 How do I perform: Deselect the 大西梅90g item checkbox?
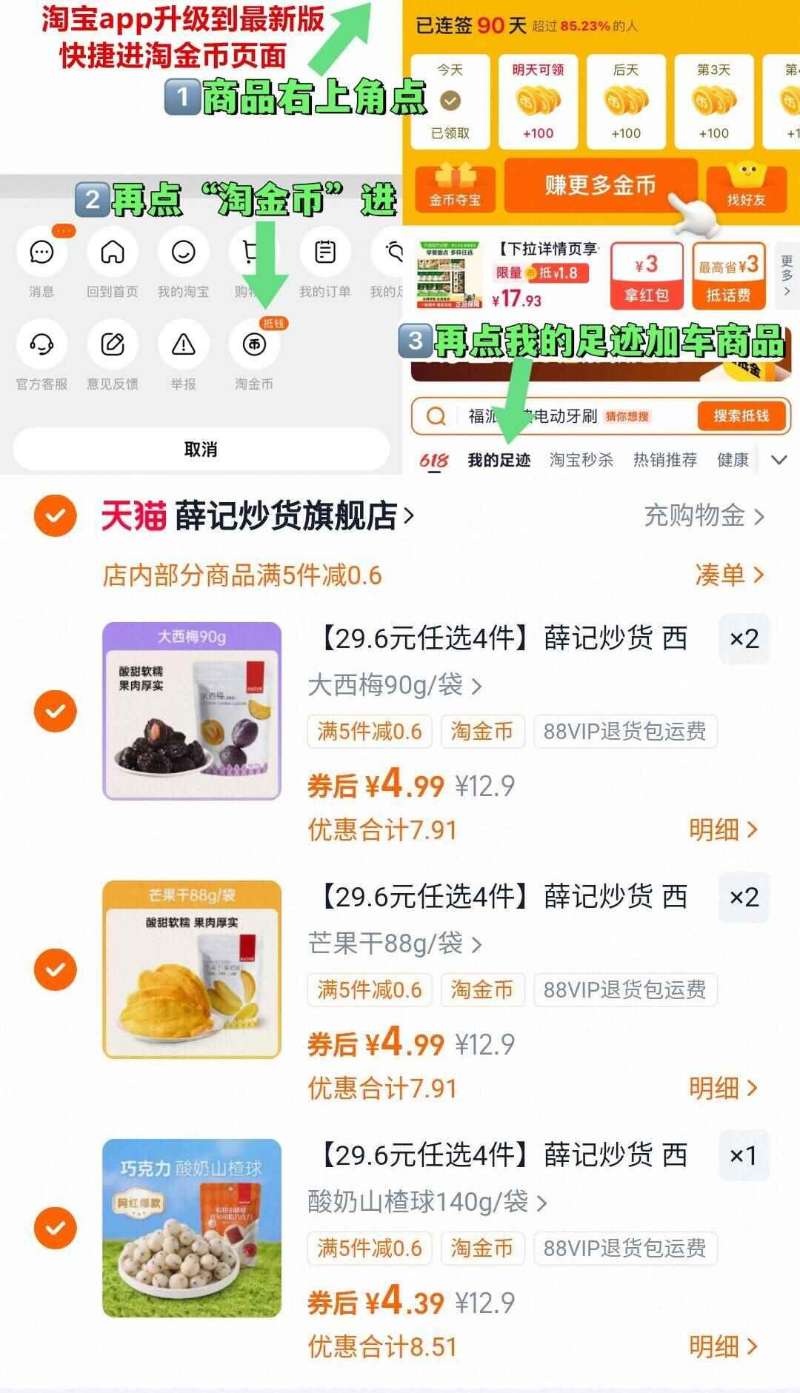pyautogui.click(x=54, y=711)
